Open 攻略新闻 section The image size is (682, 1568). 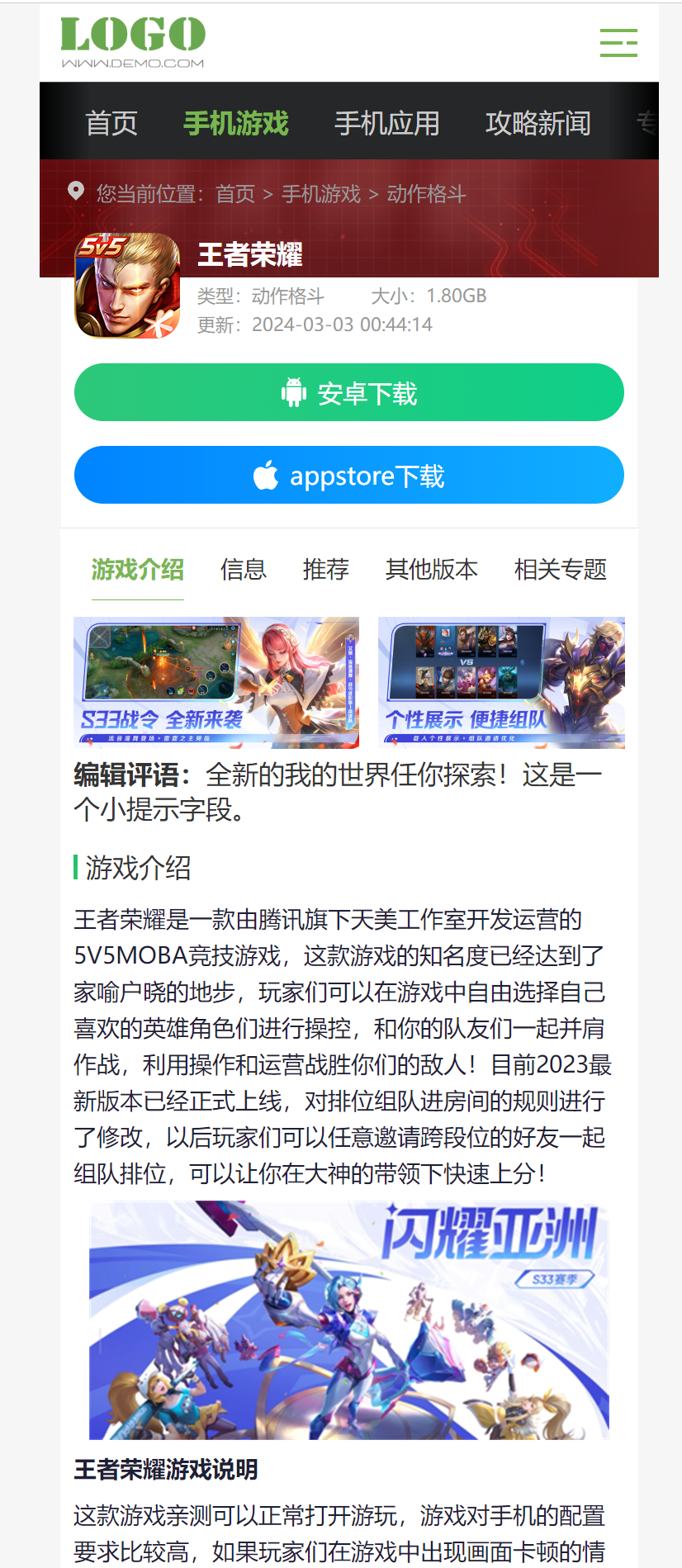point(538,123)
